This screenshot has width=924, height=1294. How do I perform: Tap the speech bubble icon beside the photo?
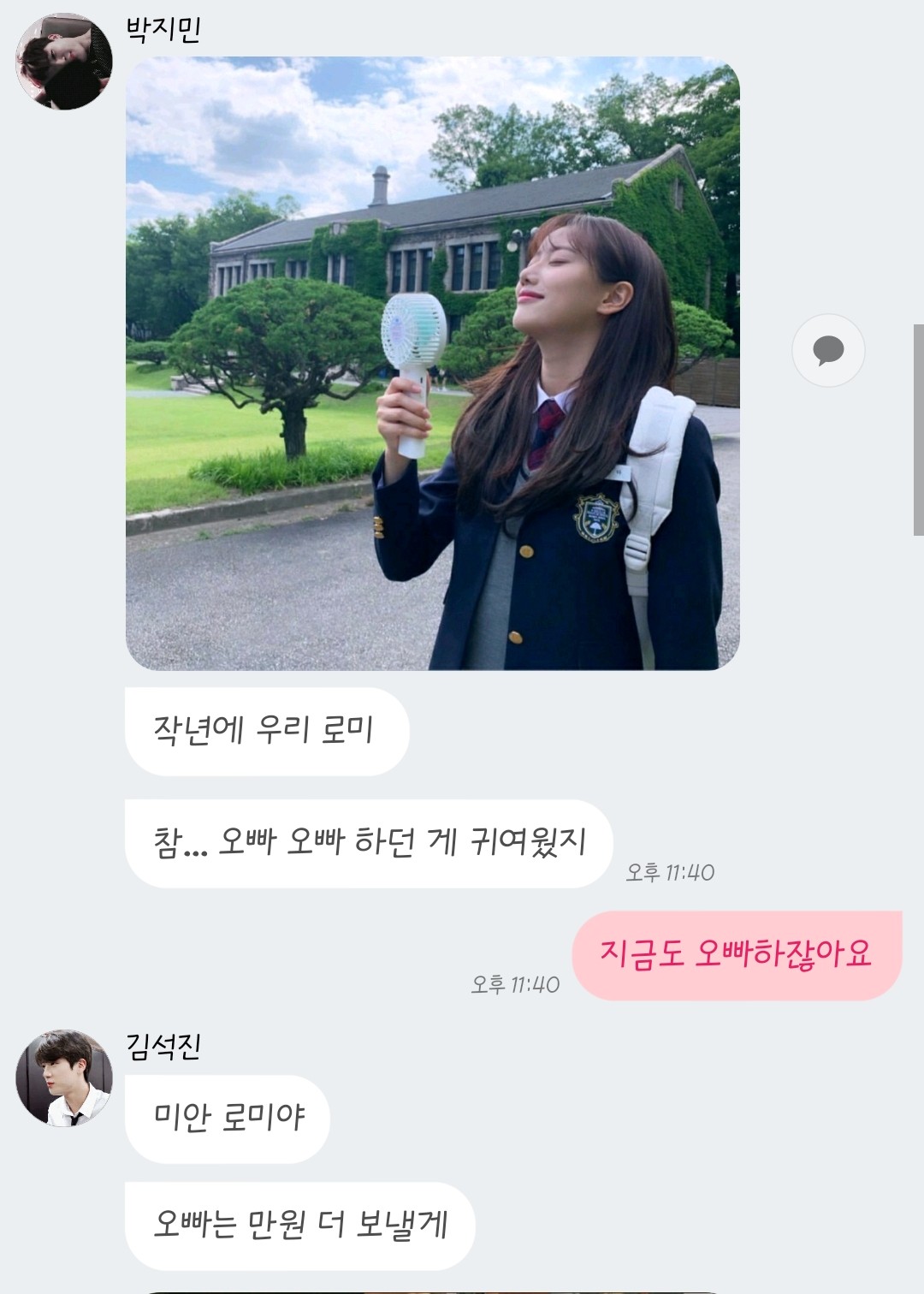click(828, 350)
